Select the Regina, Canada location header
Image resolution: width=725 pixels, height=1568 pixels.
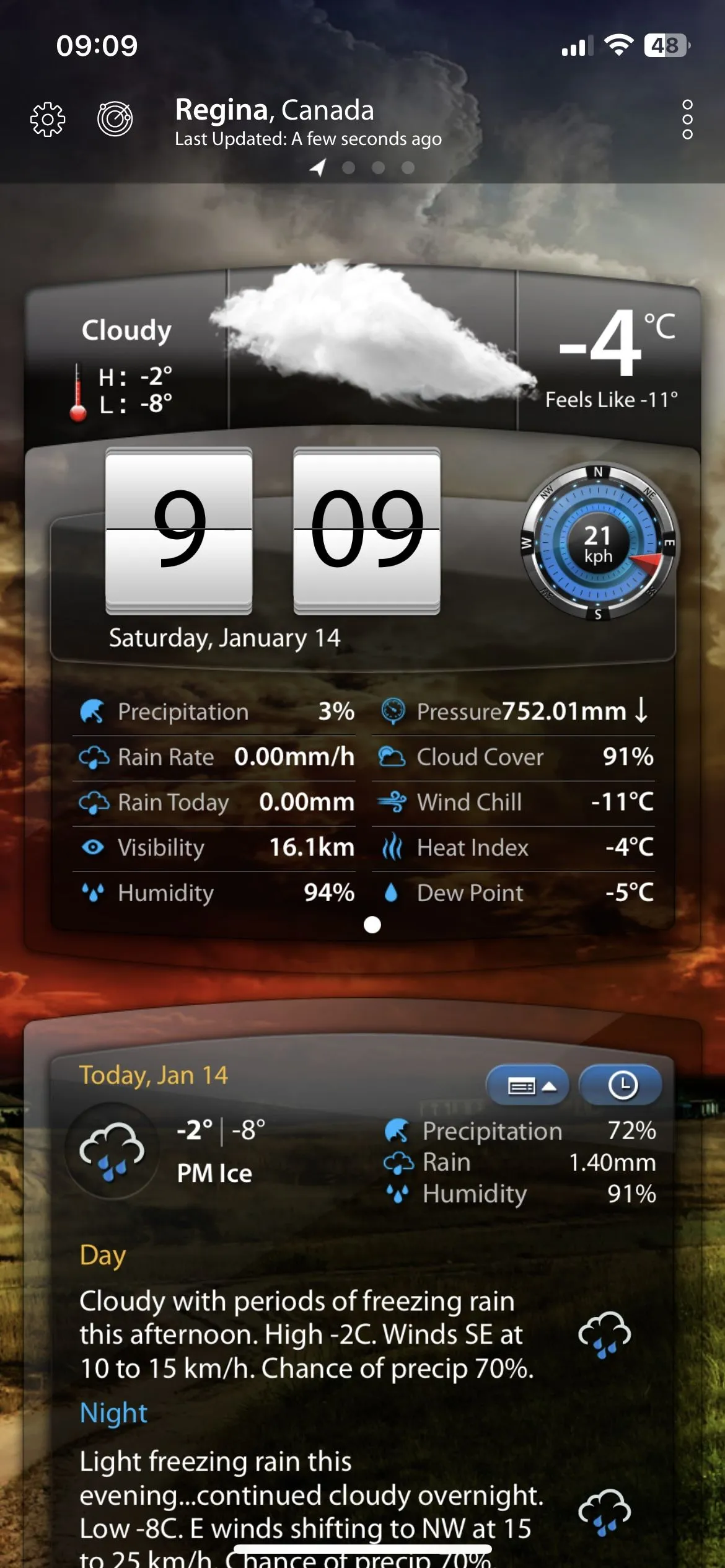pos(275,111)
